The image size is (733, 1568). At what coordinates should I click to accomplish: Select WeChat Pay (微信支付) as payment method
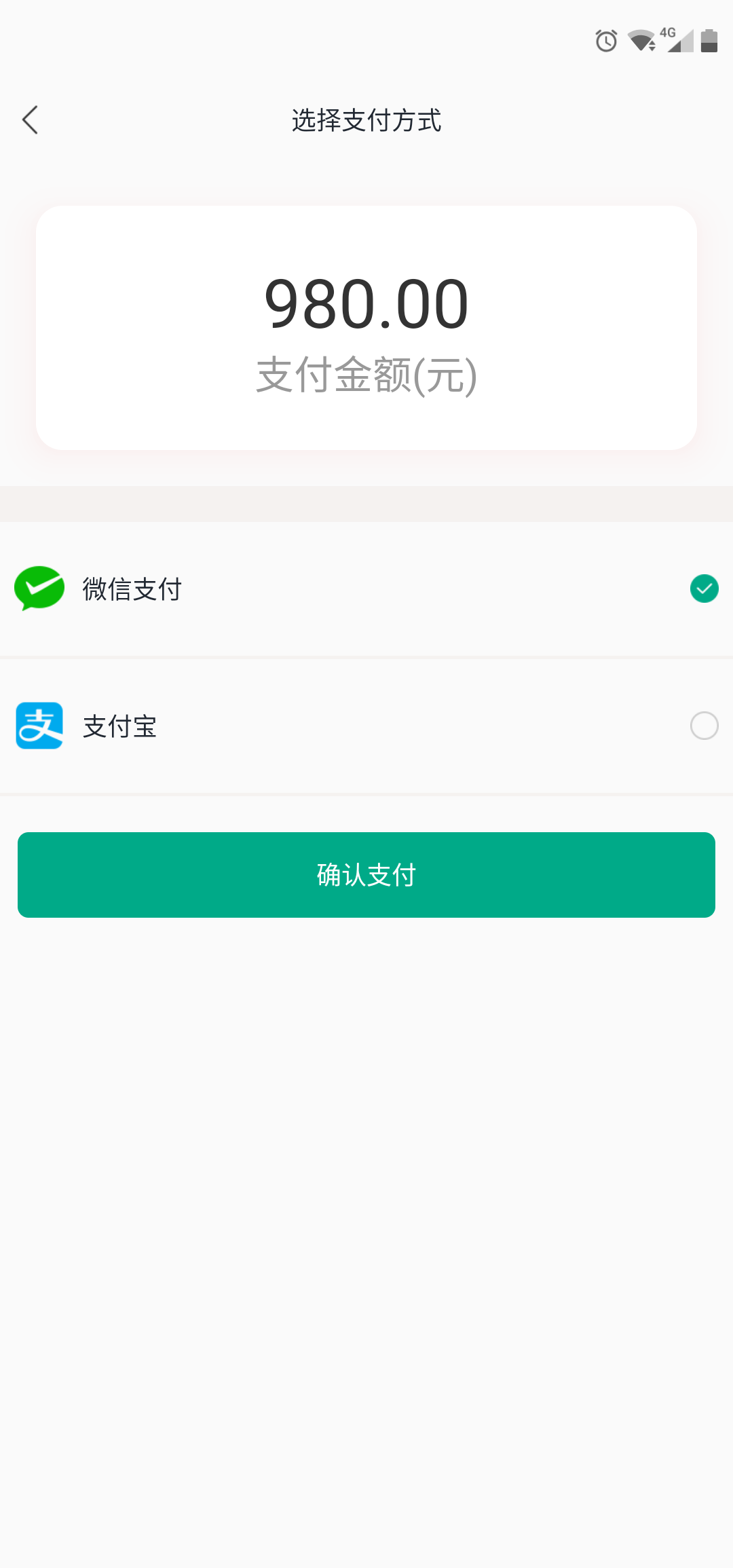704,589
